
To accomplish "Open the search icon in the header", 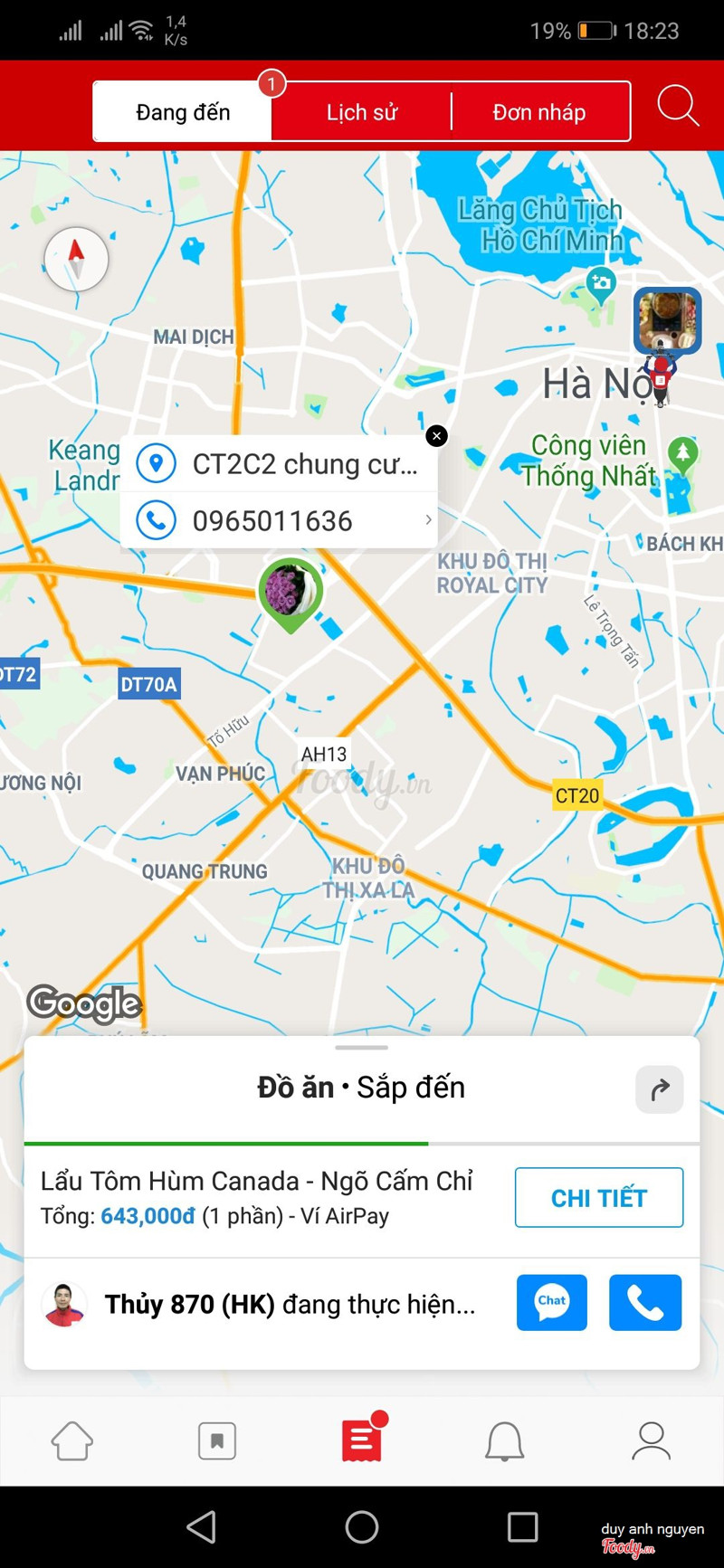I will coord(677,107).
